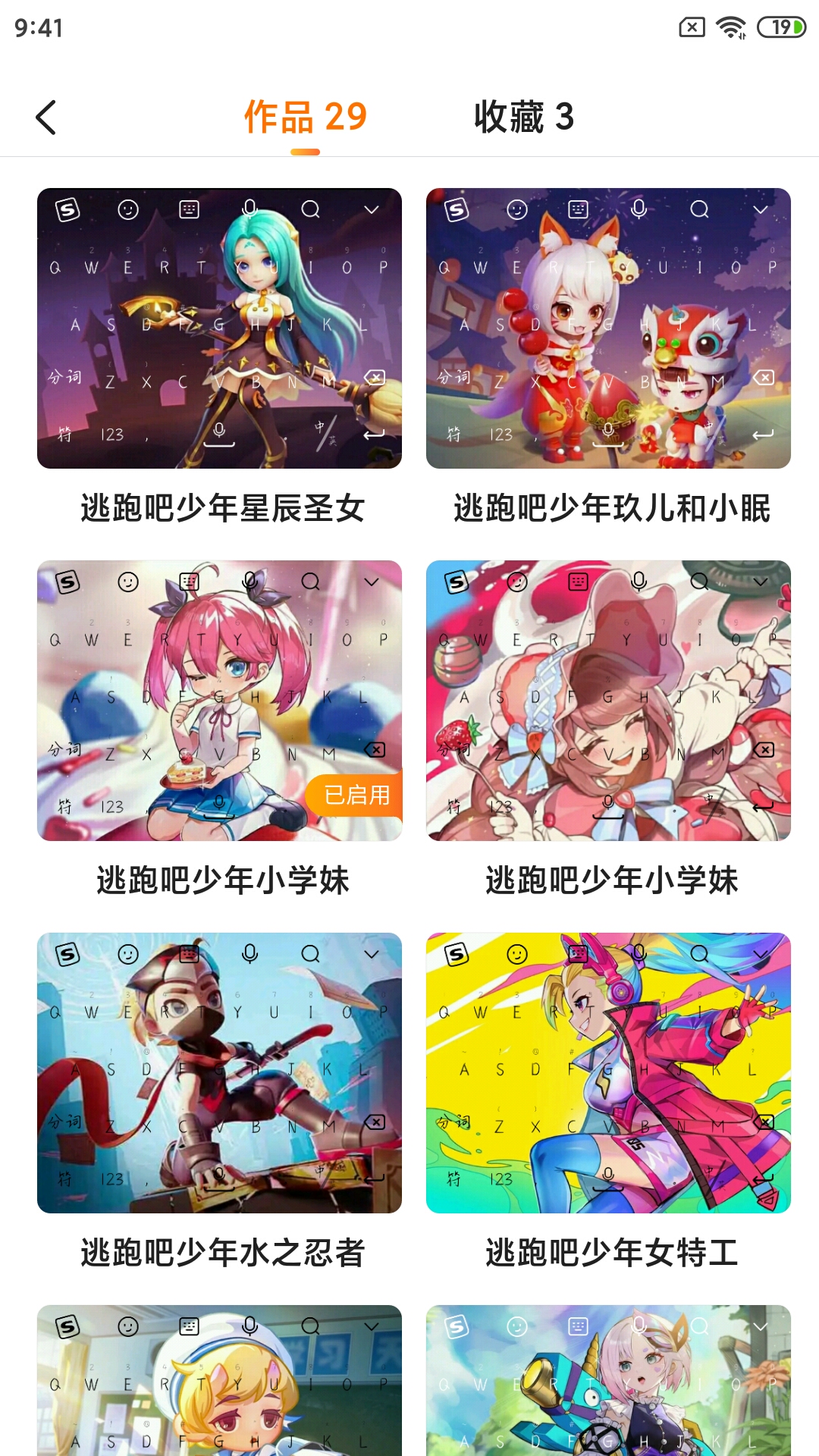819x1456 pixels.
Task: Open the 逃跑吧少年星辰圣女 keyboard skin
Action: (x=219, y=328)
